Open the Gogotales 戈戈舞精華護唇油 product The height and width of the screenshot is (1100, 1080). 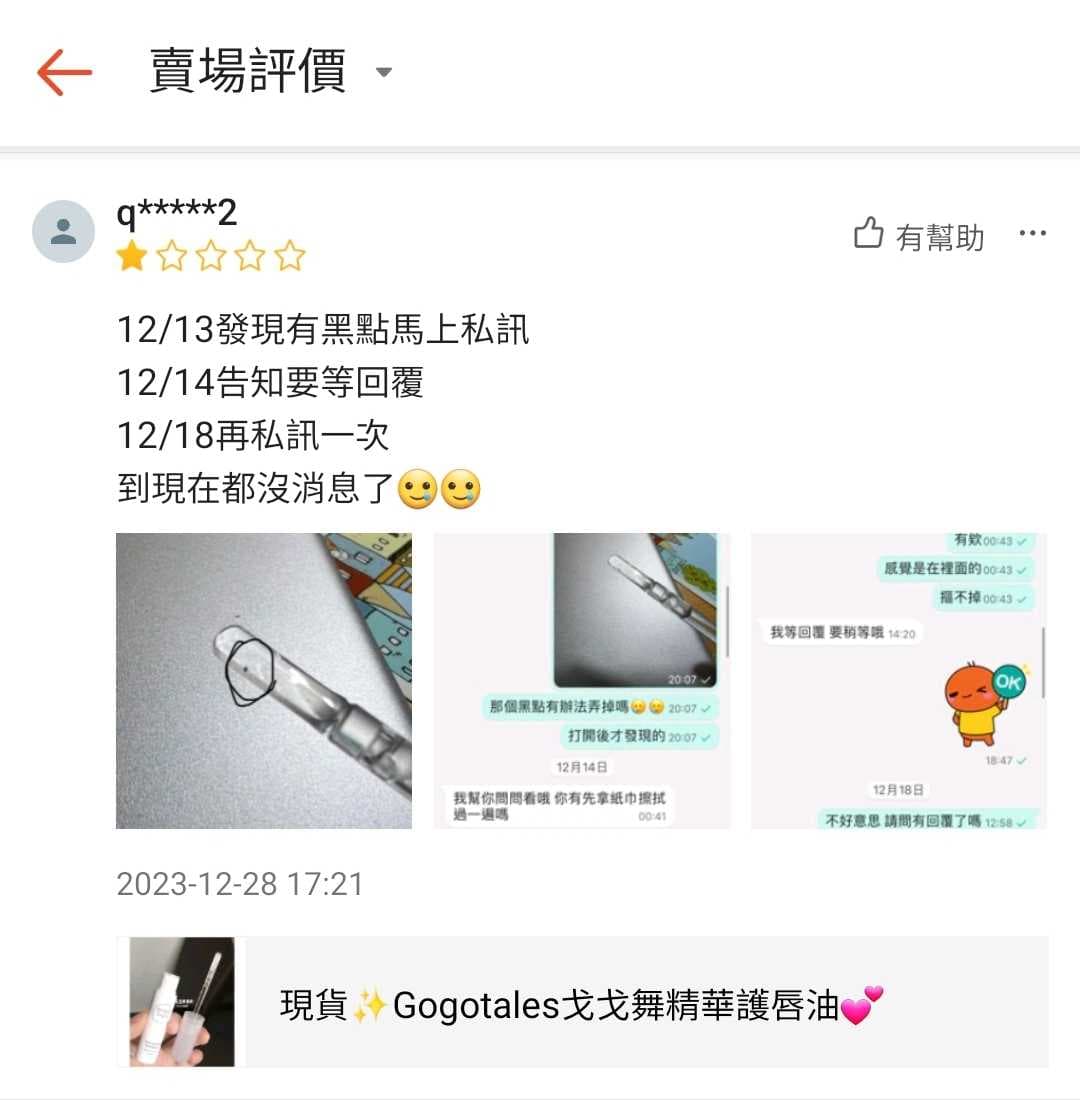(582, 1003)
